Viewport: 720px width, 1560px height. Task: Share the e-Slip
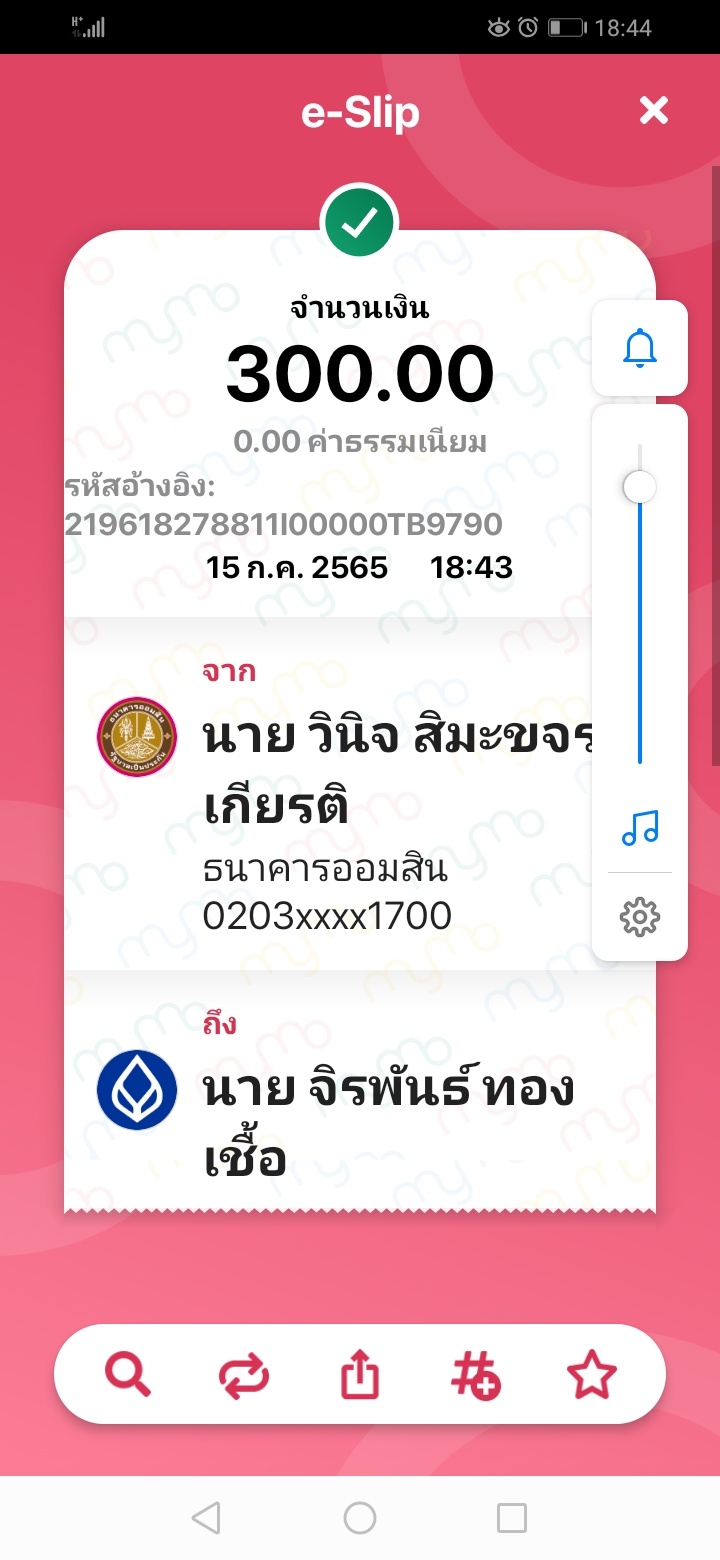360,1376
